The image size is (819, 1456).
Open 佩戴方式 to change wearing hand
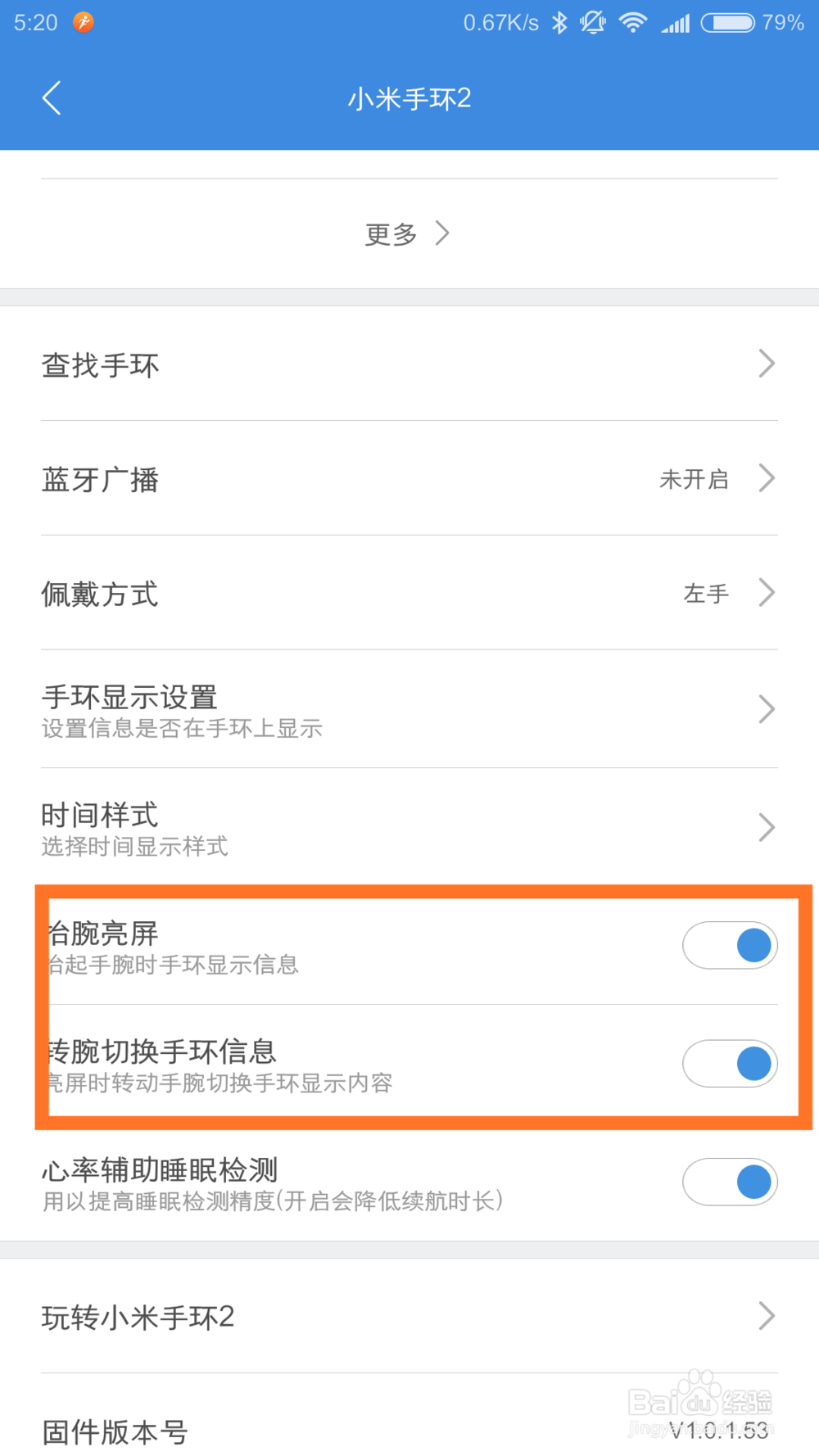click(409, 594)
